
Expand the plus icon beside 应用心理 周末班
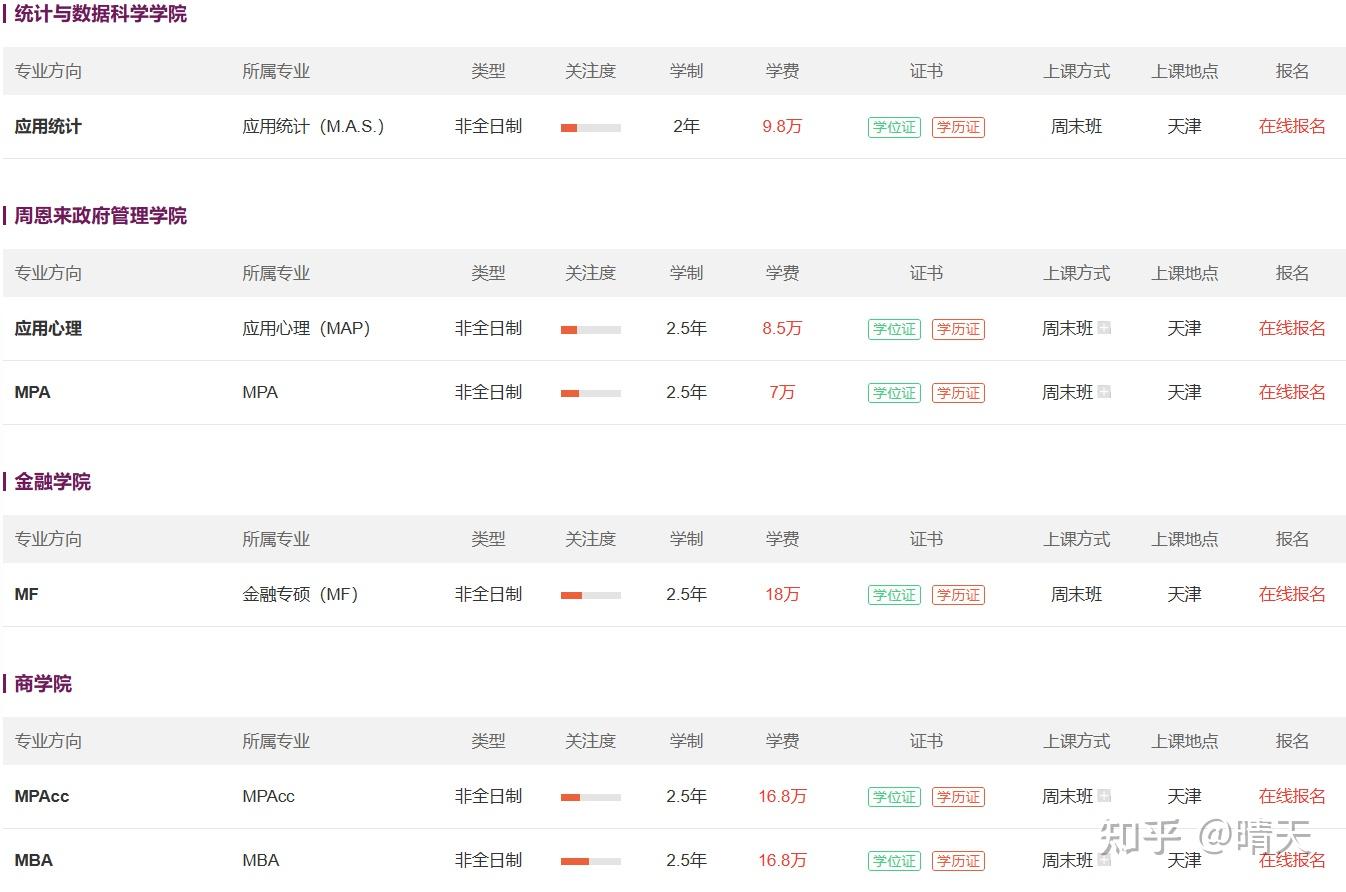click(x=1104, y=328)
